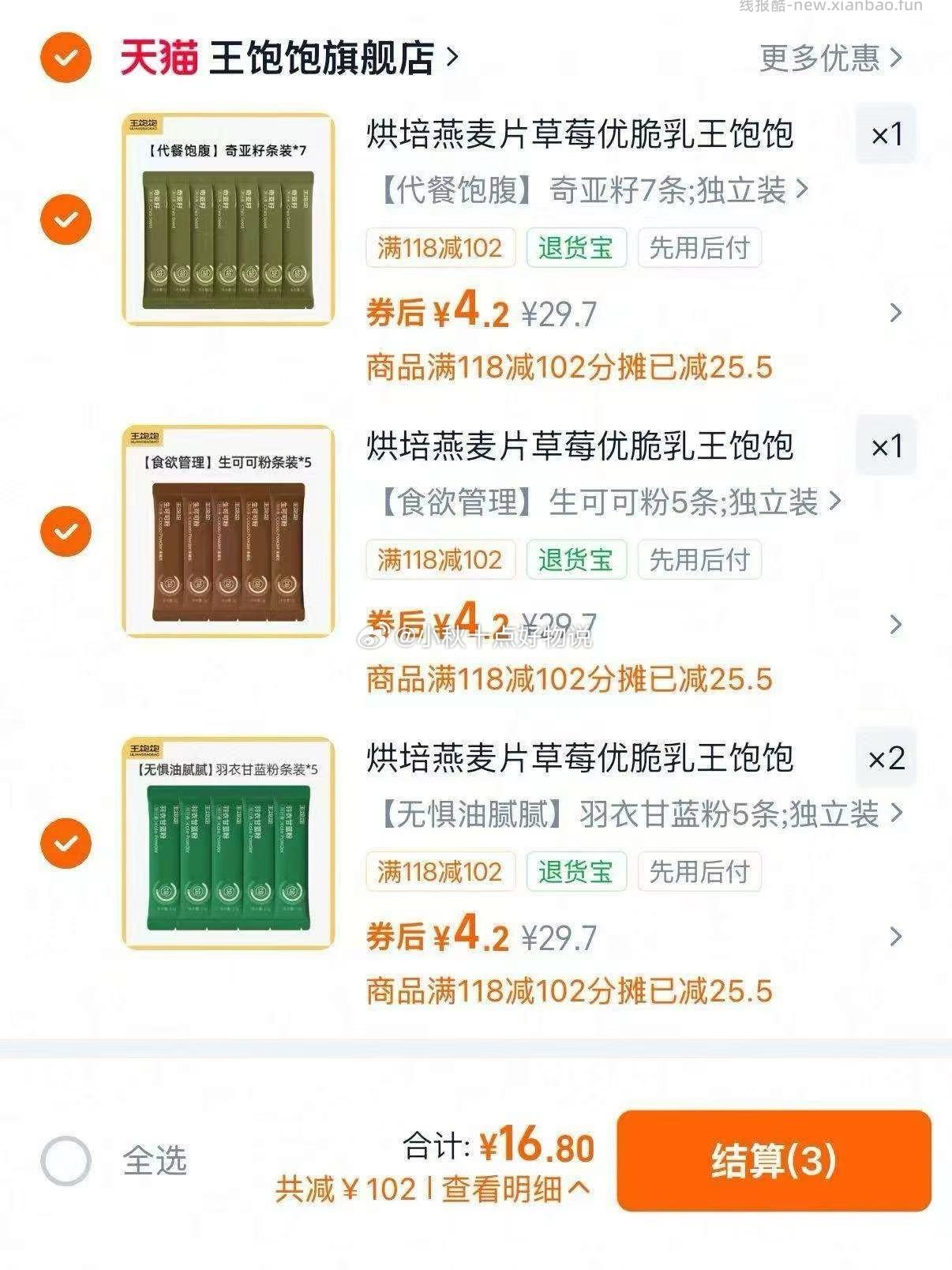Open the 王饱饱旗舰店 store page
This screenshot has width=952, height=1270.
click(x=323, y=56)
